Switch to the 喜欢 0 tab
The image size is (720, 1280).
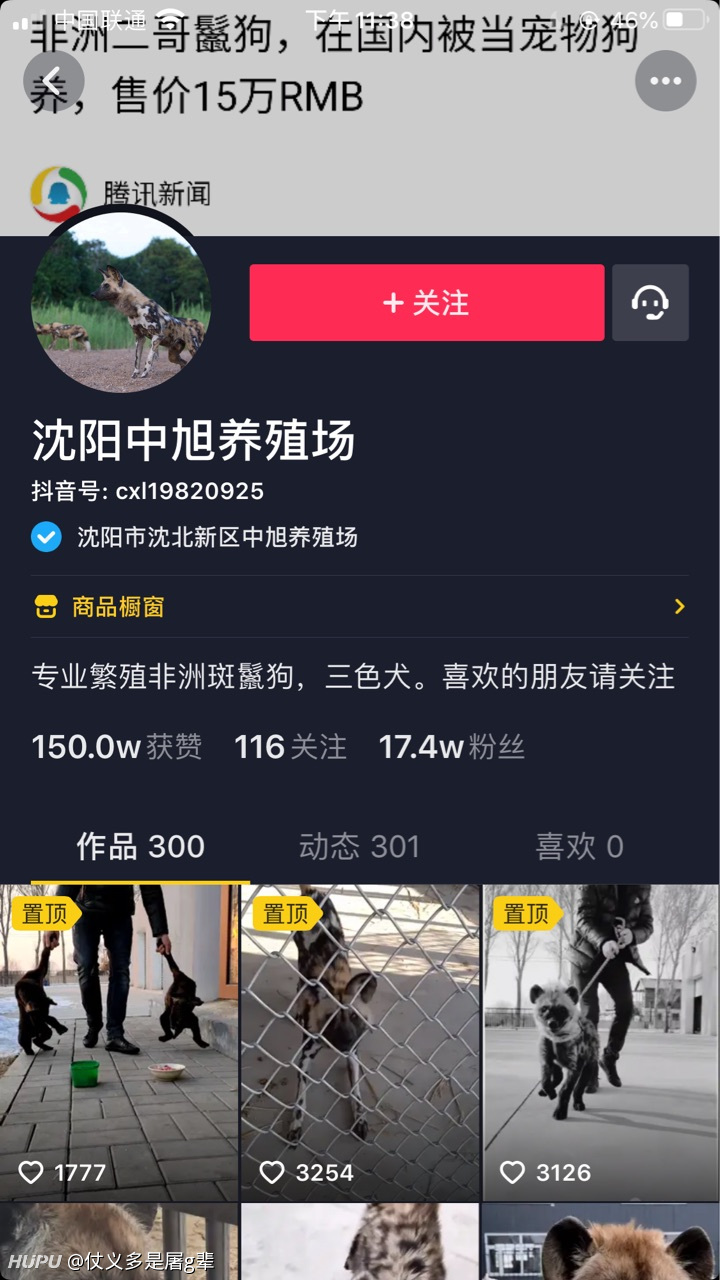coord(579,846)
